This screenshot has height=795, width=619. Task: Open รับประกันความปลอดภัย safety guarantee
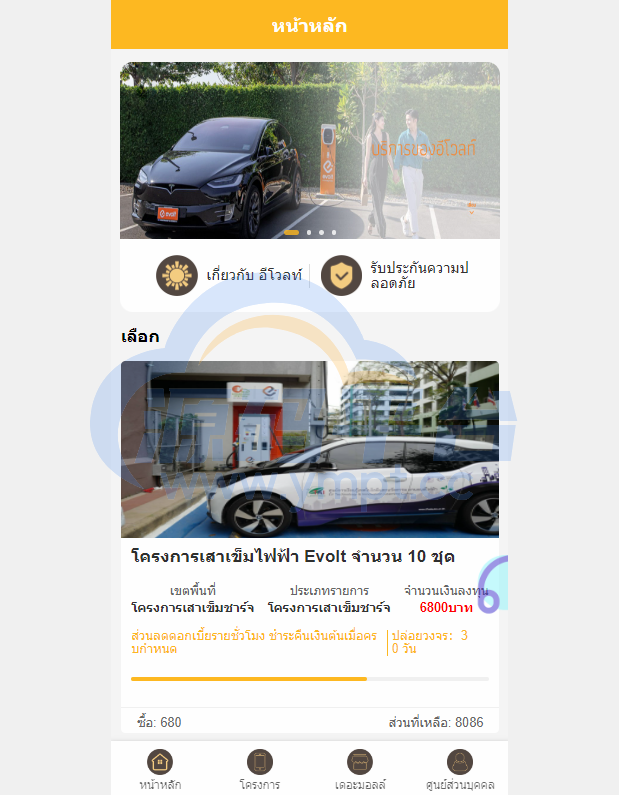point(400,275)
